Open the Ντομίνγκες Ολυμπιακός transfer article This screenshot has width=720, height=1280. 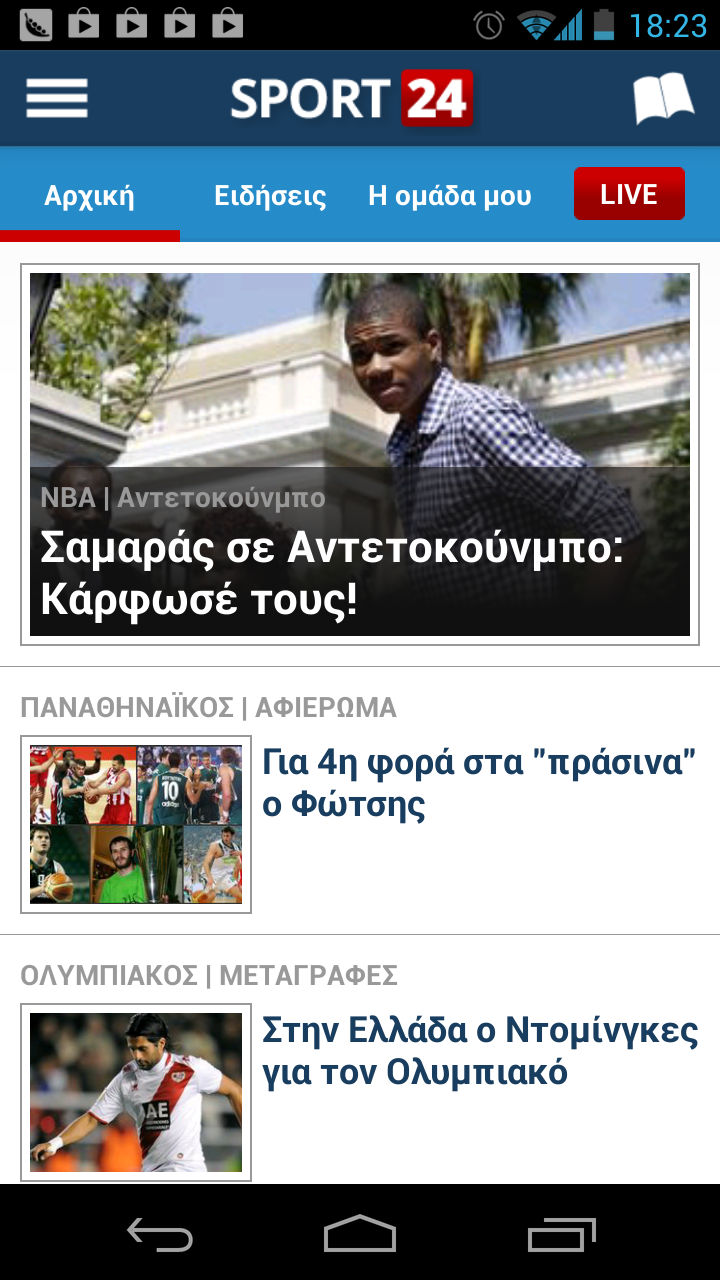480,1051
